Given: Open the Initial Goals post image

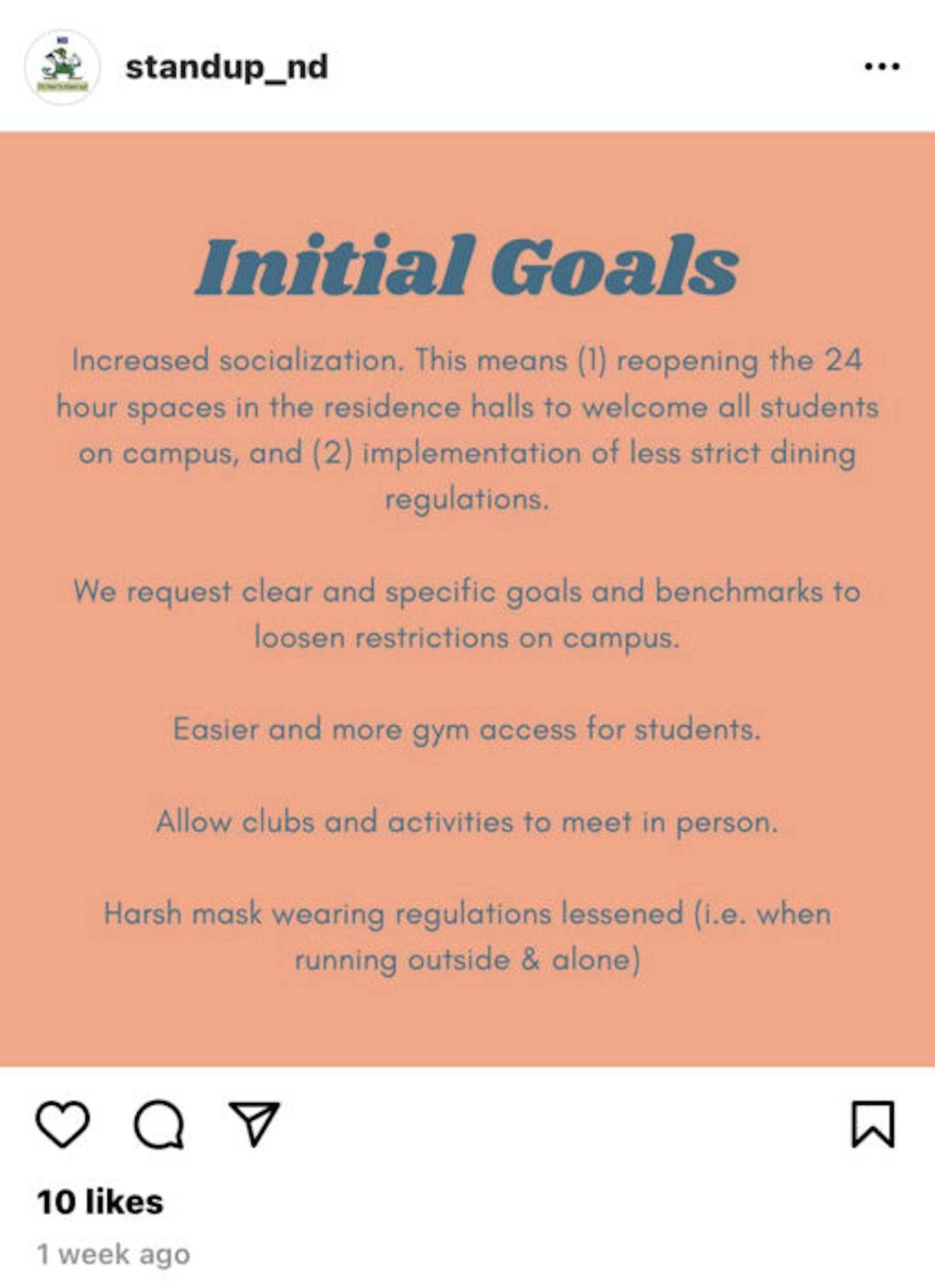Looking at the screenshot, I should pyautogui.click(x=467, y=599).
